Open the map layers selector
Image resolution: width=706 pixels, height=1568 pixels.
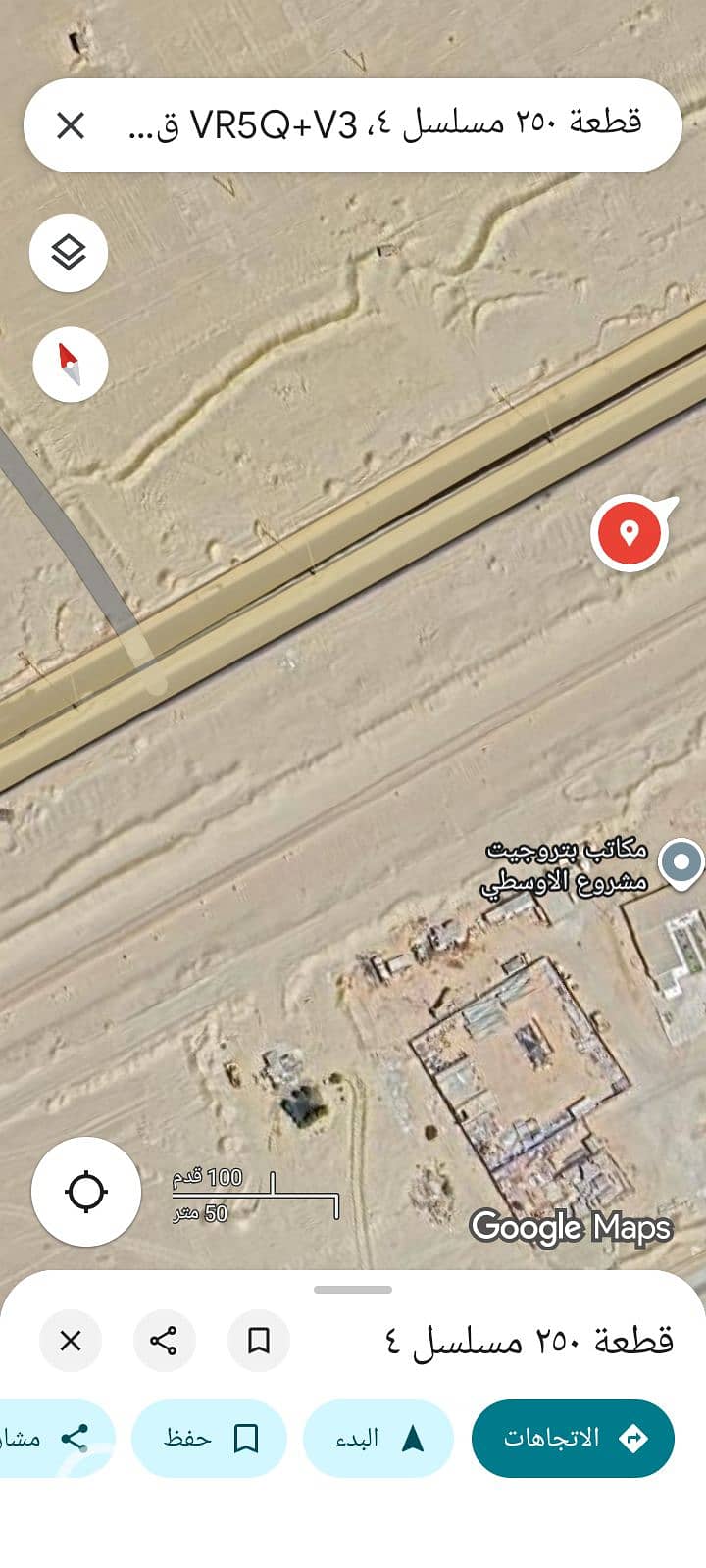[69, 253]
